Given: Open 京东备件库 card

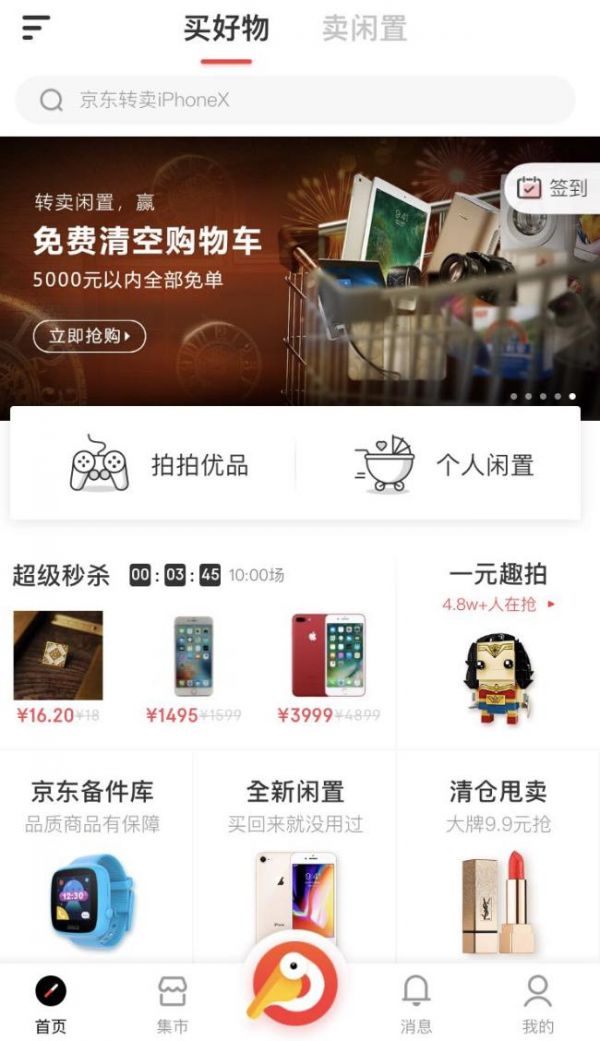Looking at the screenshot, I should click(x=92, y=860).
